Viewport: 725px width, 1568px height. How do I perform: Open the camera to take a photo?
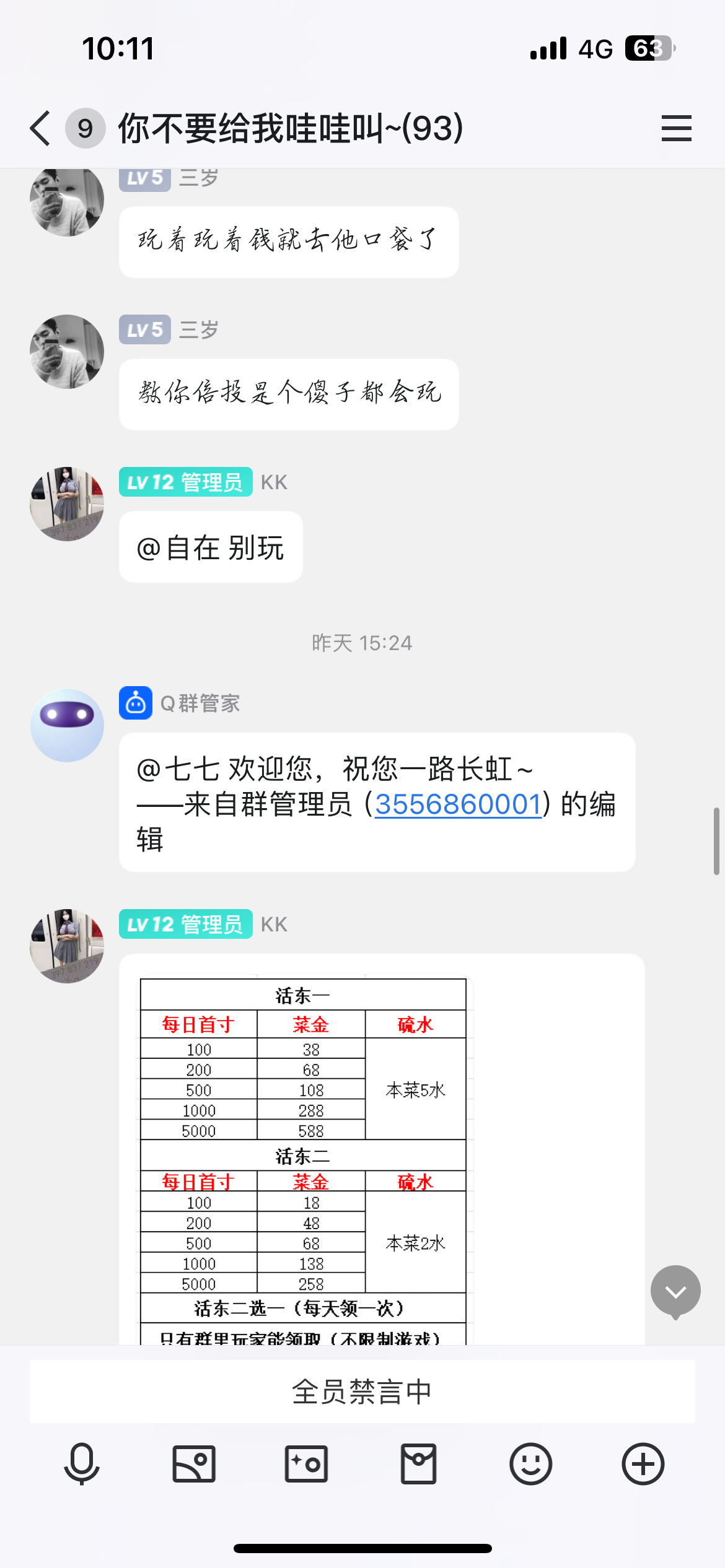click(306, 1464)
